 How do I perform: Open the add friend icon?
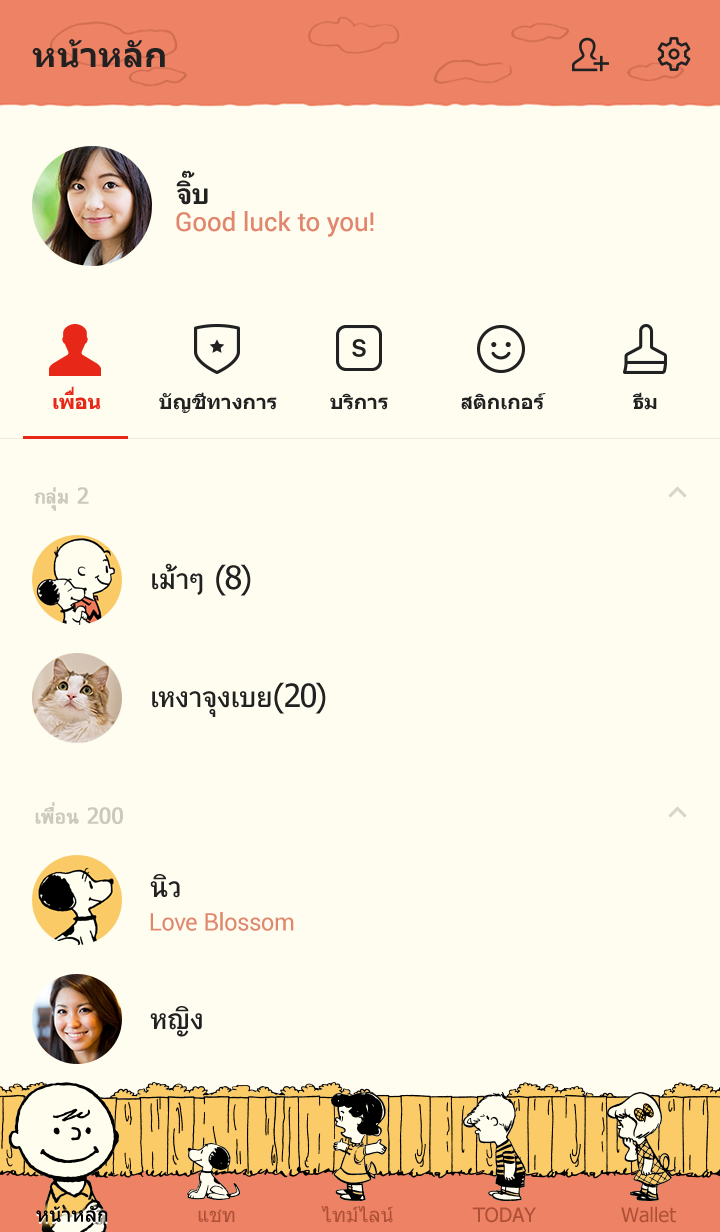coord(589,55)
